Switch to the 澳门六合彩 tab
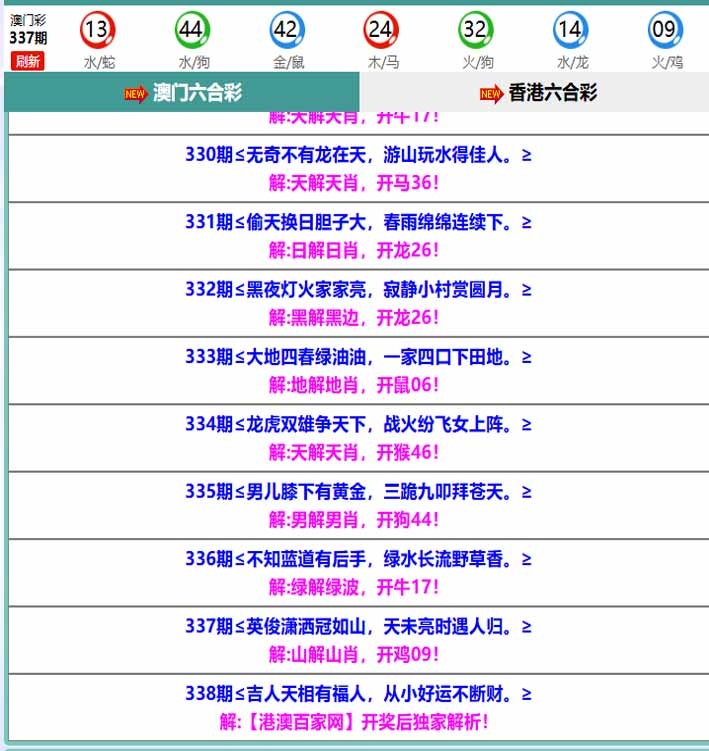The image size is (709, 751). pos(183,93)
